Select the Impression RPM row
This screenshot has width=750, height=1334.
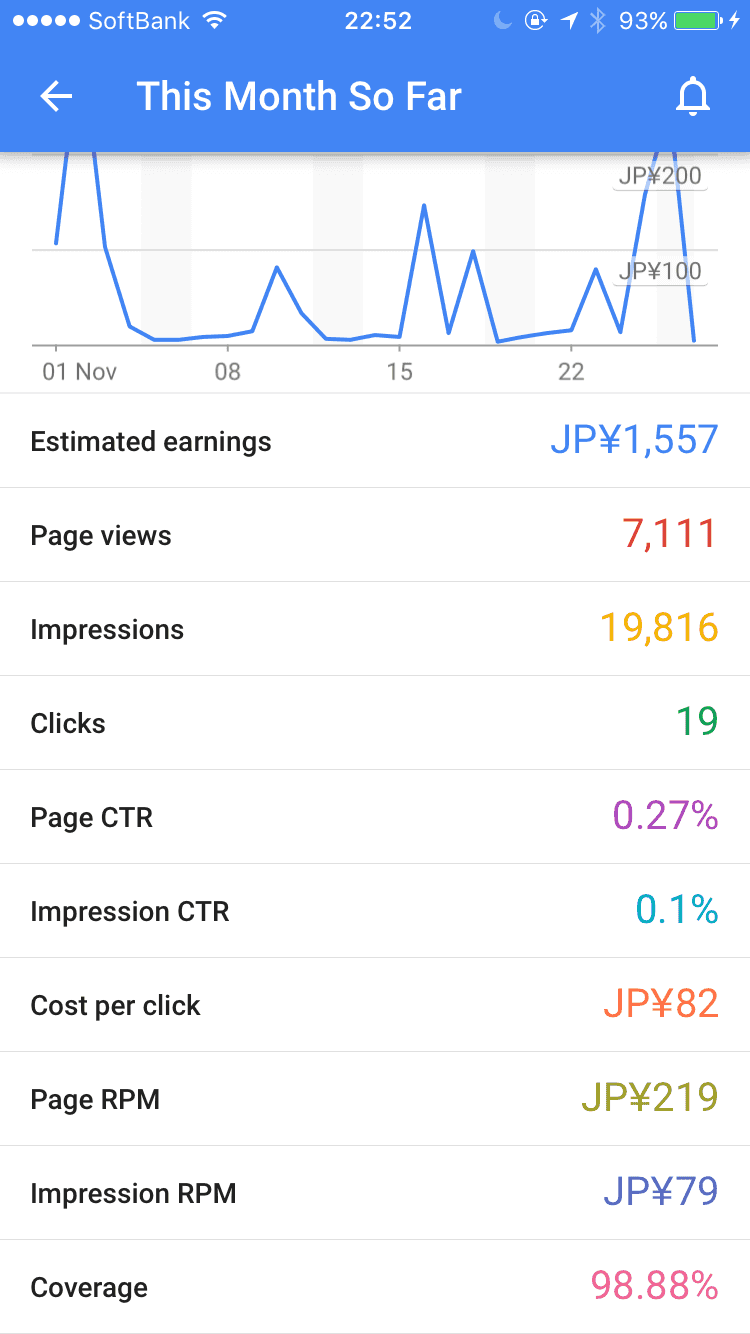click(375, 1193)
